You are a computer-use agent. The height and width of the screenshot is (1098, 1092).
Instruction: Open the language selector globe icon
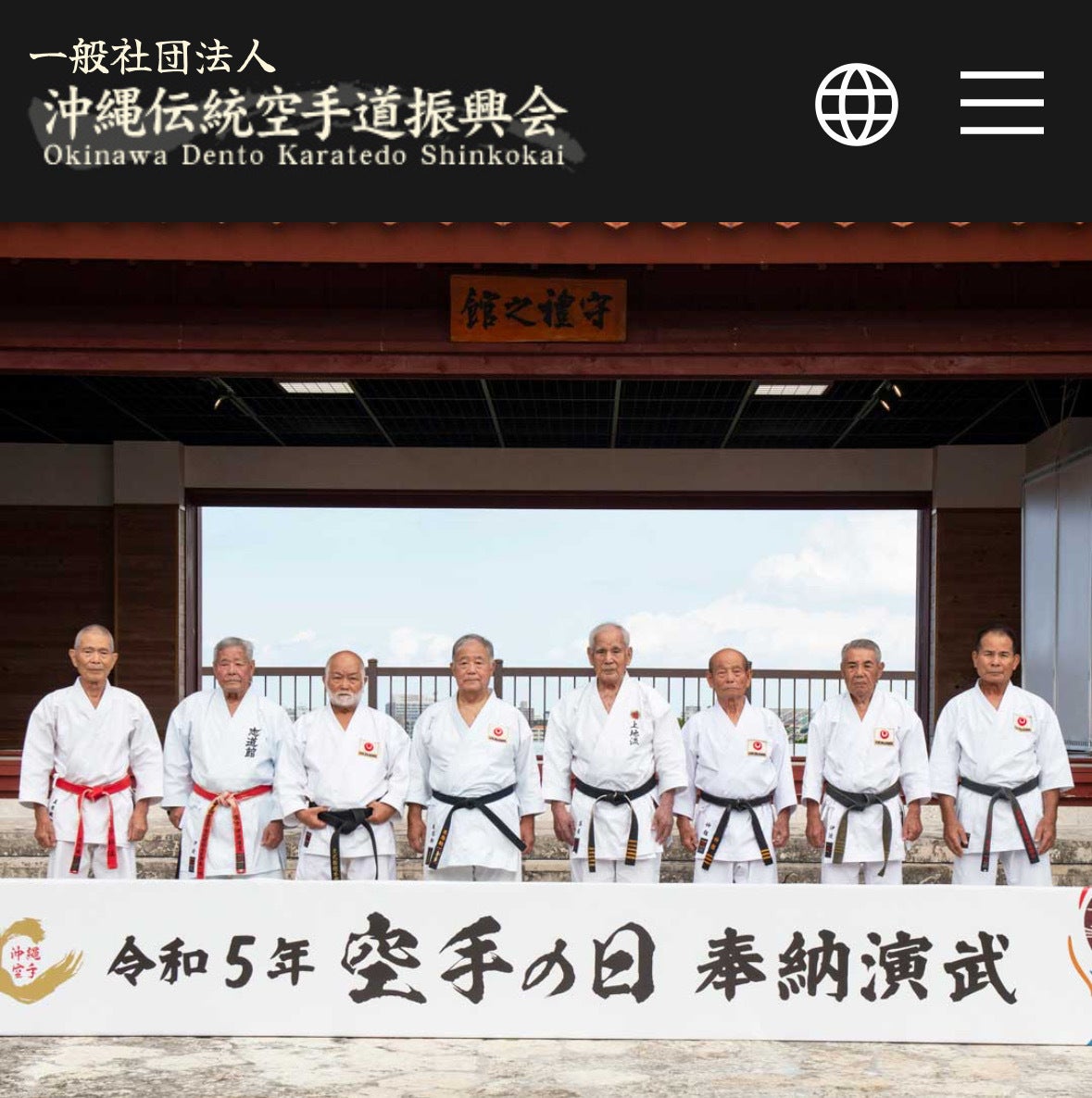tap(856, 104)
